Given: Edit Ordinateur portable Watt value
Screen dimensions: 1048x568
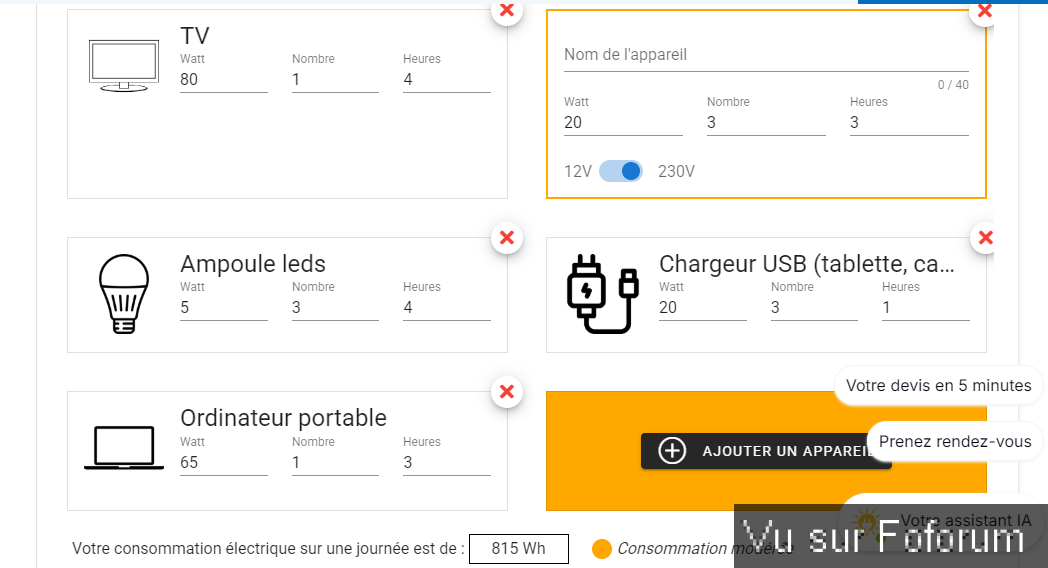Looking at the screenshot, I should click(223, 463).
